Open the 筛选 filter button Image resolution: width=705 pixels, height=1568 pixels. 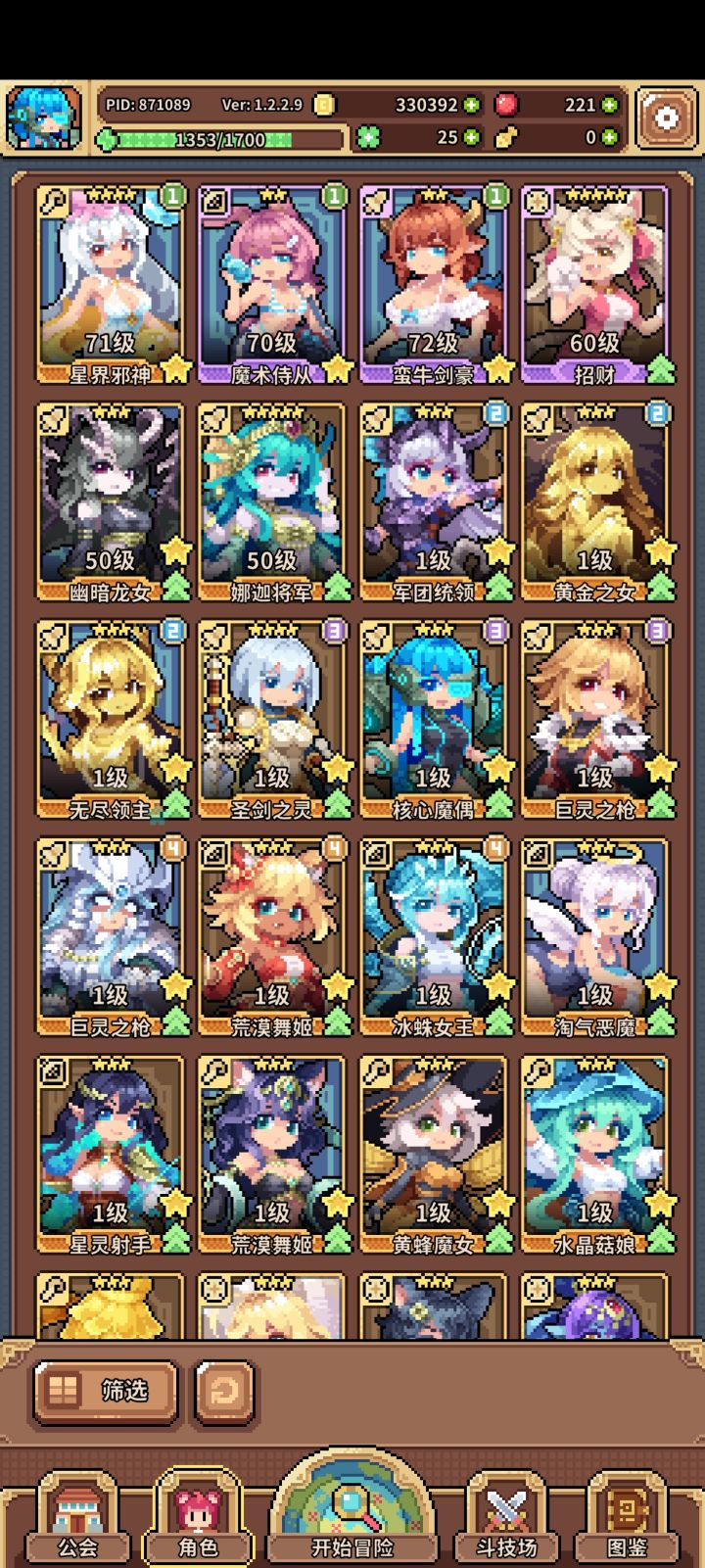click(x=106, y=1390)
